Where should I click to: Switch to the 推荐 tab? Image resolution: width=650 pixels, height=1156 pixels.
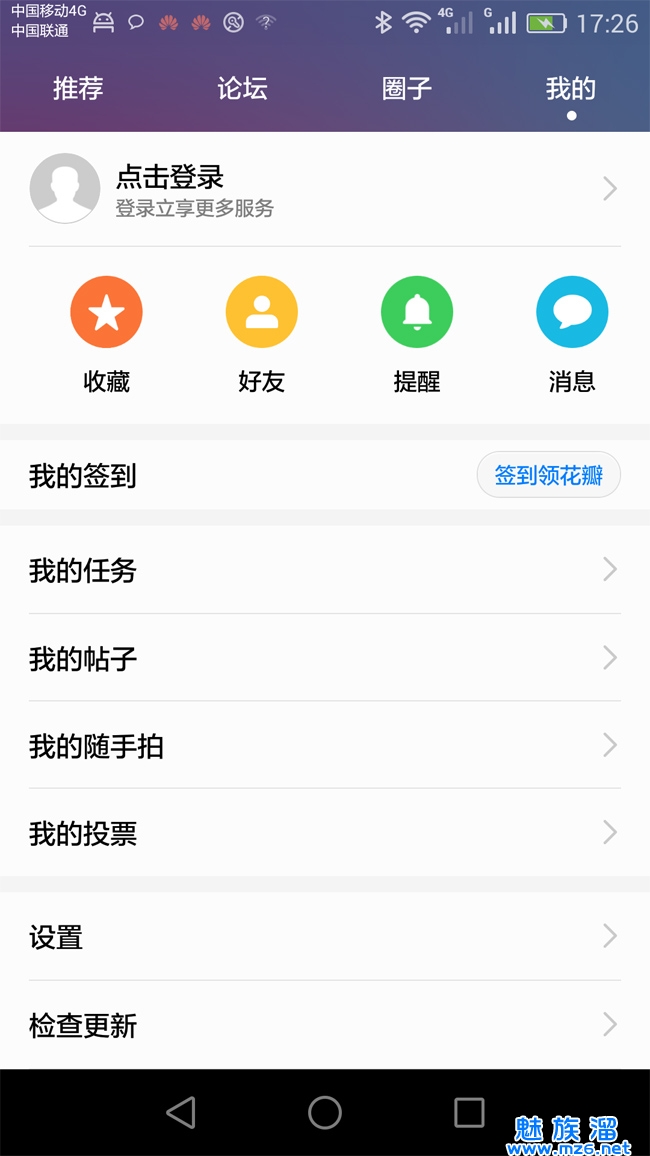tap(78, 88)
